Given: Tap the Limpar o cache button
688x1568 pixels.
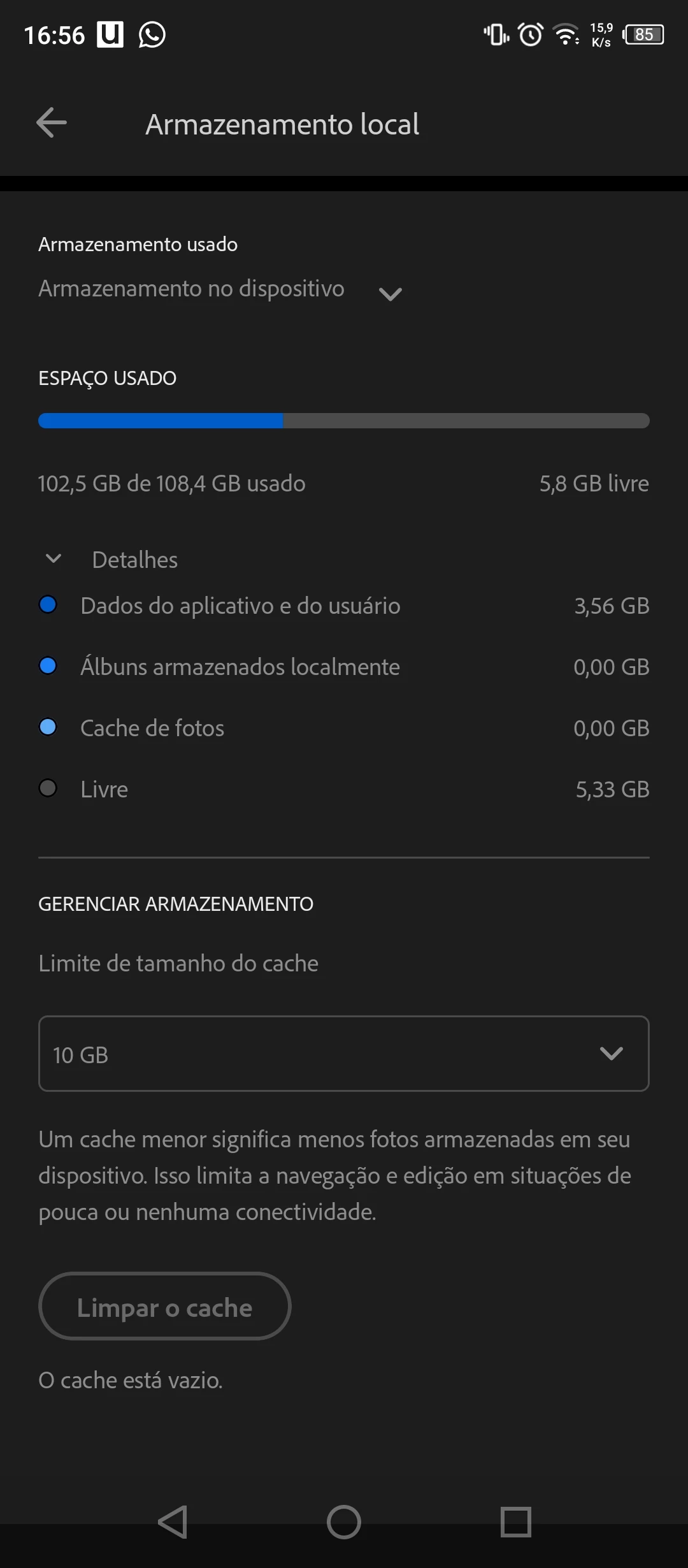Looking at the screenshot, I should 165,1306.
